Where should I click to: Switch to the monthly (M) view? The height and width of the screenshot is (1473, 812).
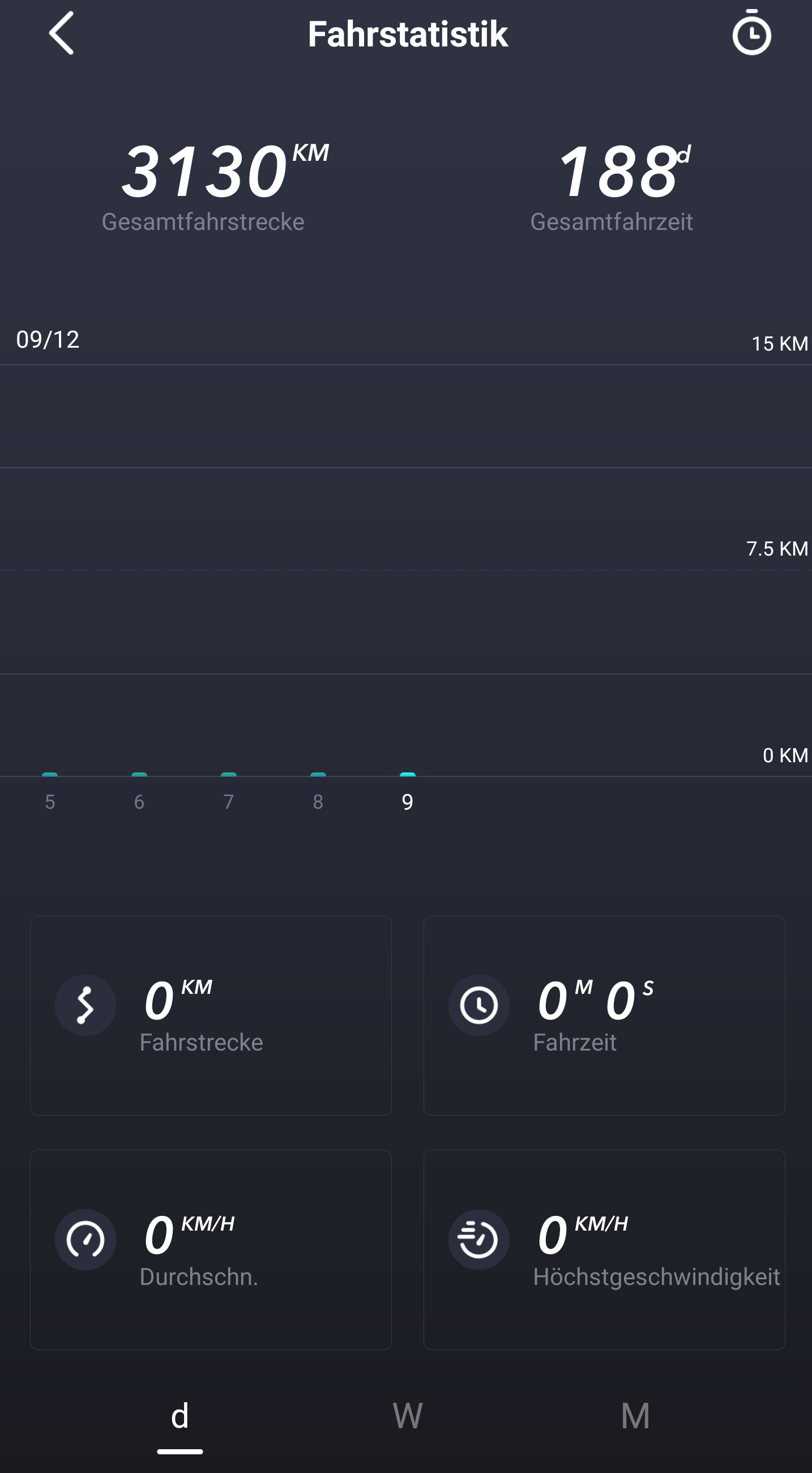click(635, 1416)
